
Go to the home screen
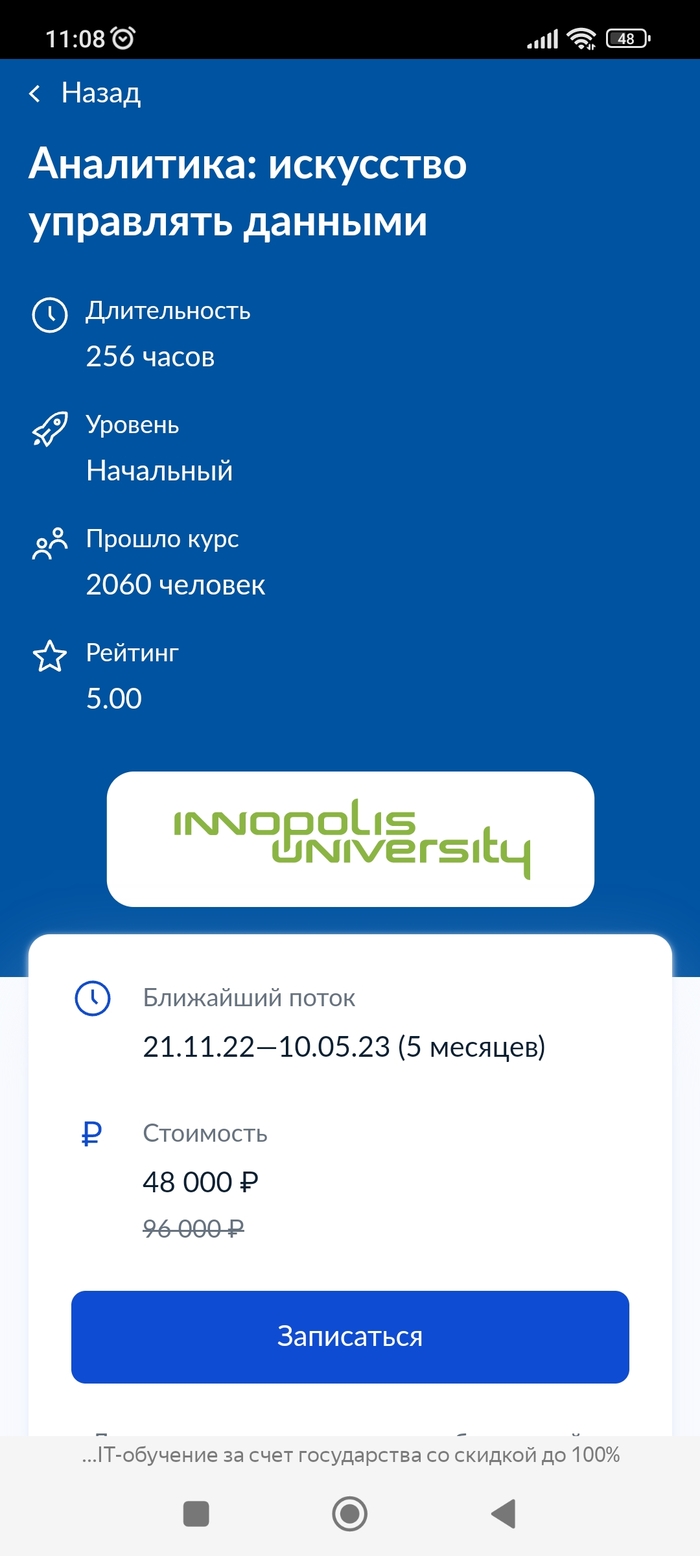pyautogui.click(x=350, y=1514)
